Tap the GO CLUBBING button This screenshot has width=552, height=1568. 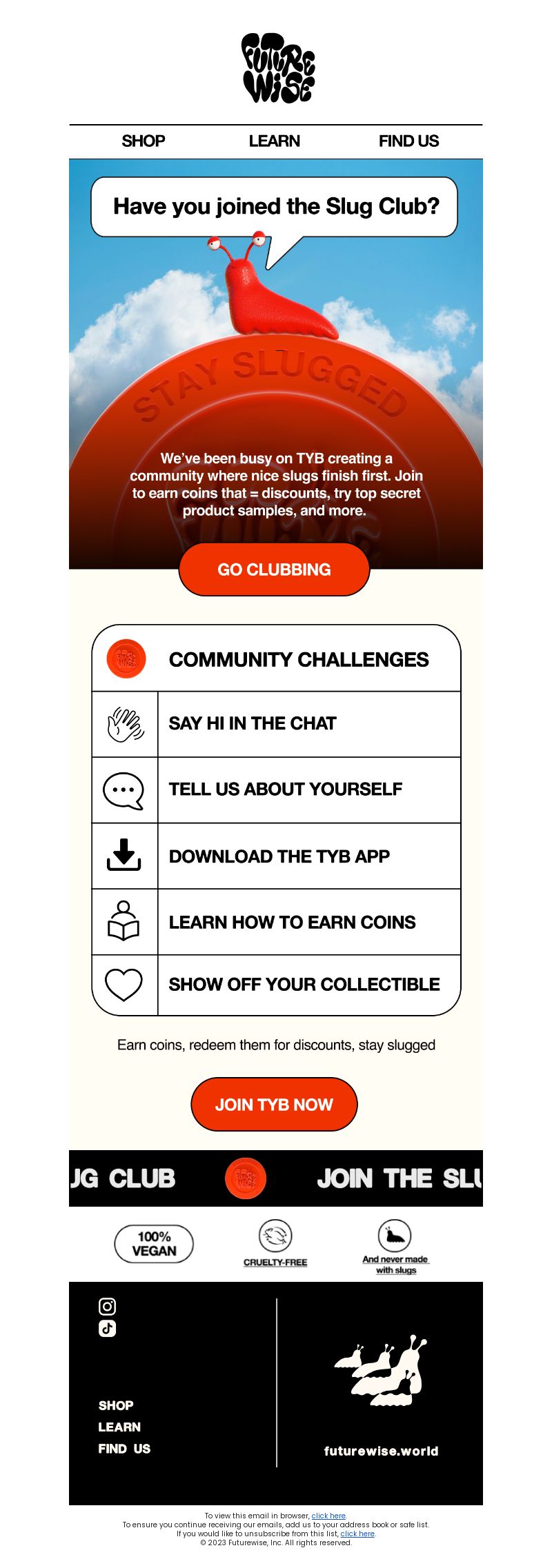pyautogui.click(x=274, y=570)
